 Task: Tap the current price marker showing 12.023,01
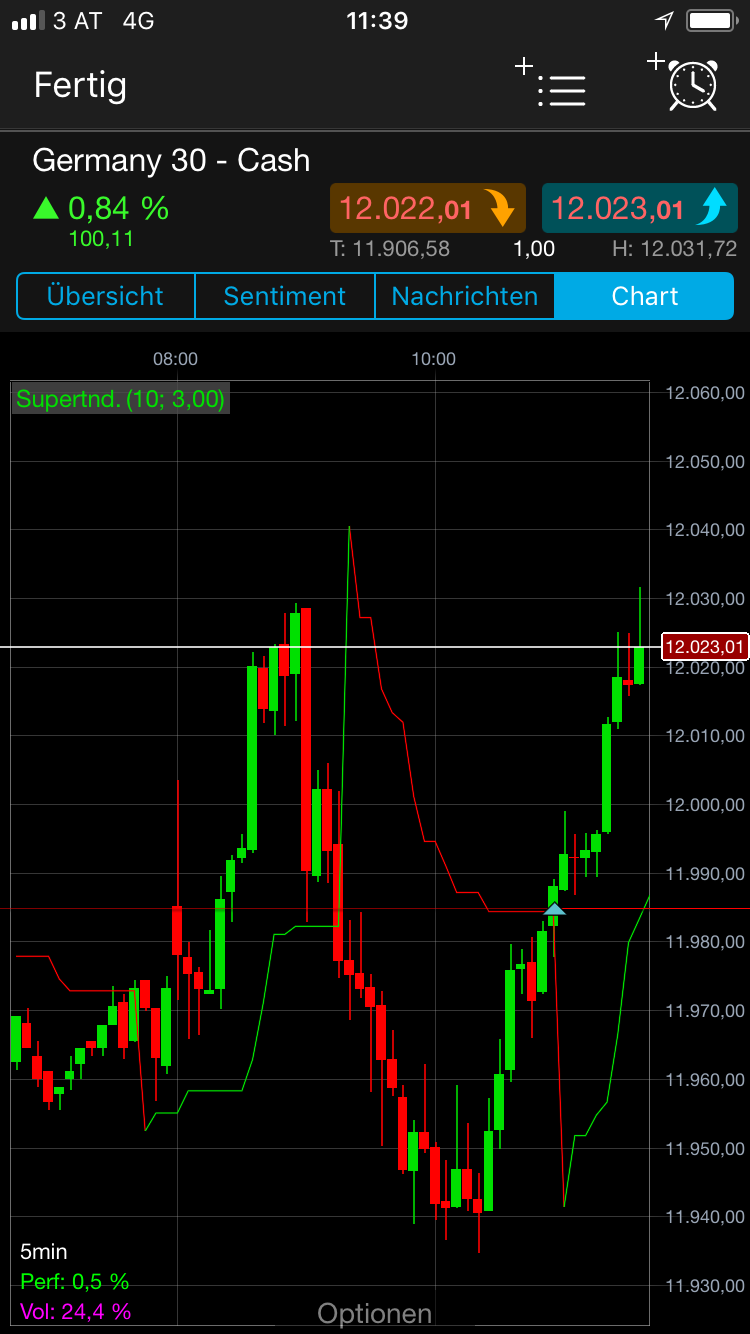pos(703,646)
